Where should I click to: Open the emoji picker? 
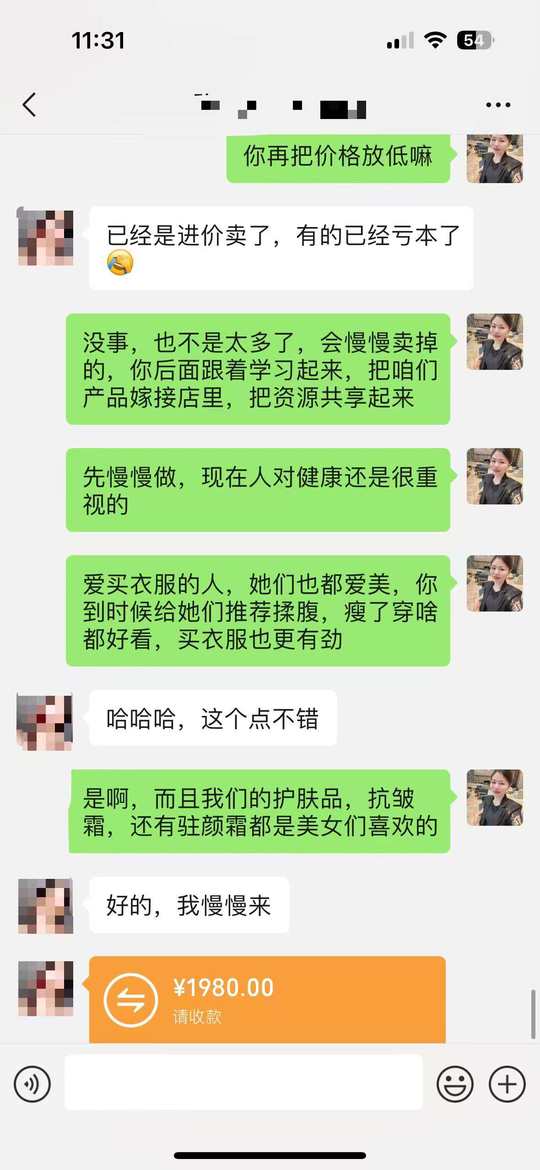(455, 1084)
